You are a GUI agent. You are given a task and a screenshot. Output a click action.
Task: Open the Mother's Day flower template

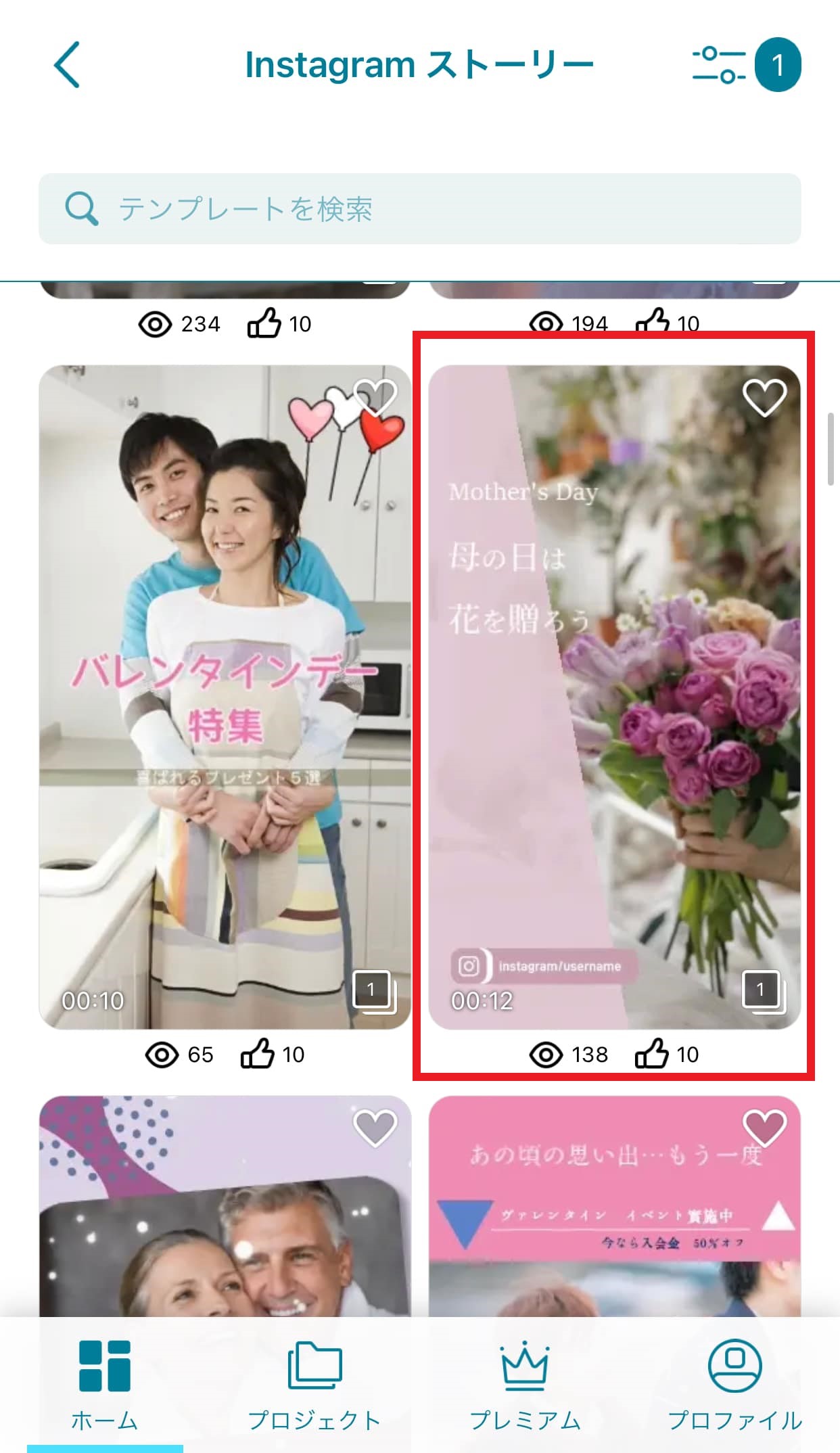(614, 697)
